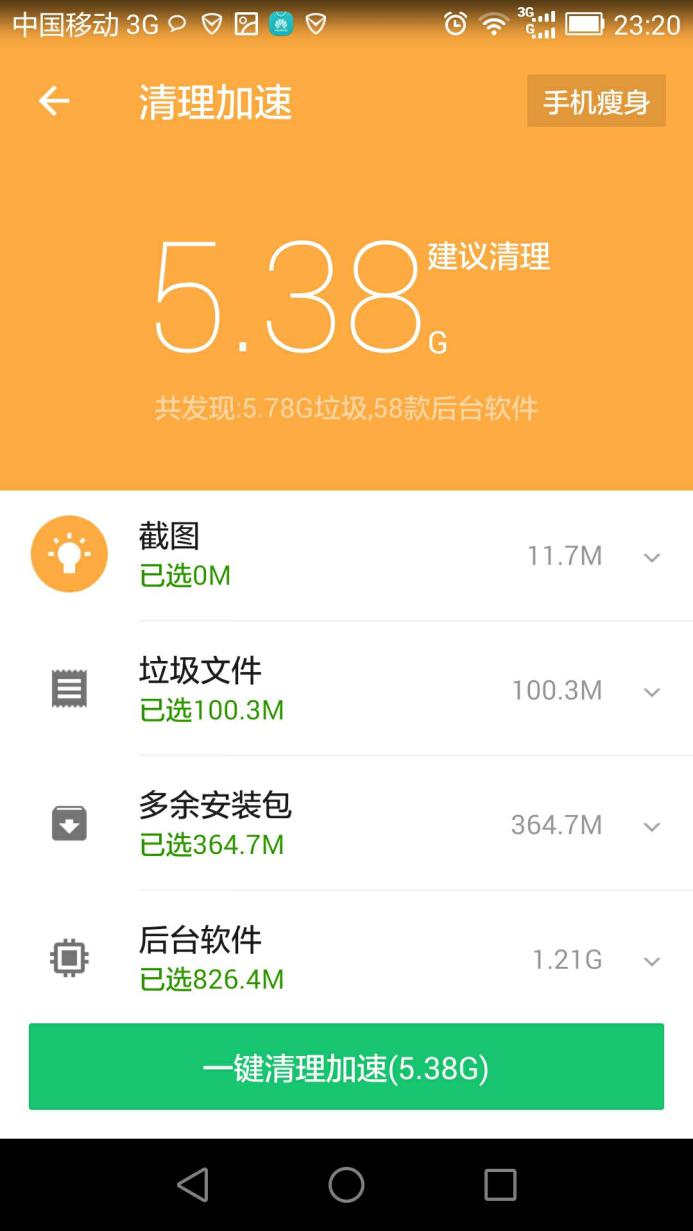Go back using the top-left arrow
The height and width of the screenshot is (1231, 693).
54,101
